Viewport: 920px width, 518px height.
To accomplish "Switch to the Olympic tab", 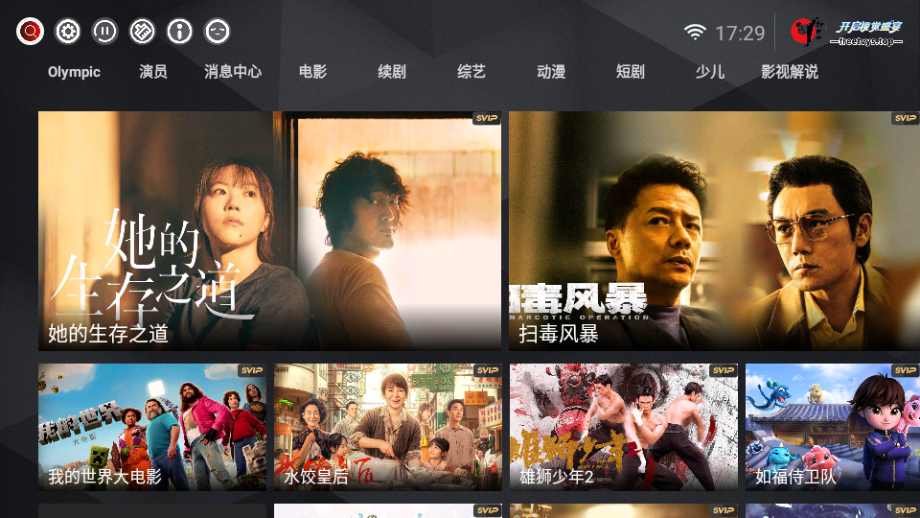I will (x=74, y=72).
